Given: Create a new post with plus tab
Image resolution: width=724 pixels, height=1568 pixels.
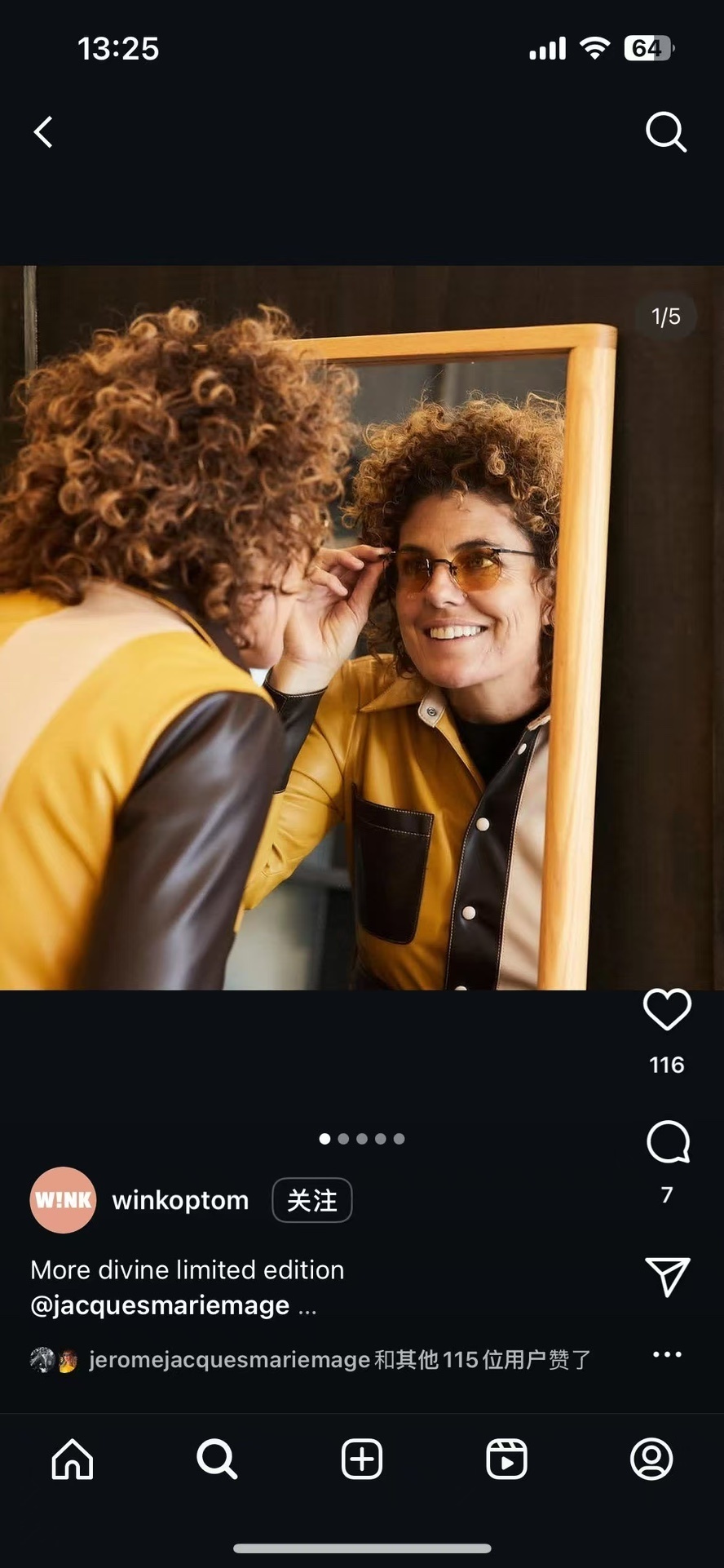Looking at the screenshot, I should (362, 1459).
